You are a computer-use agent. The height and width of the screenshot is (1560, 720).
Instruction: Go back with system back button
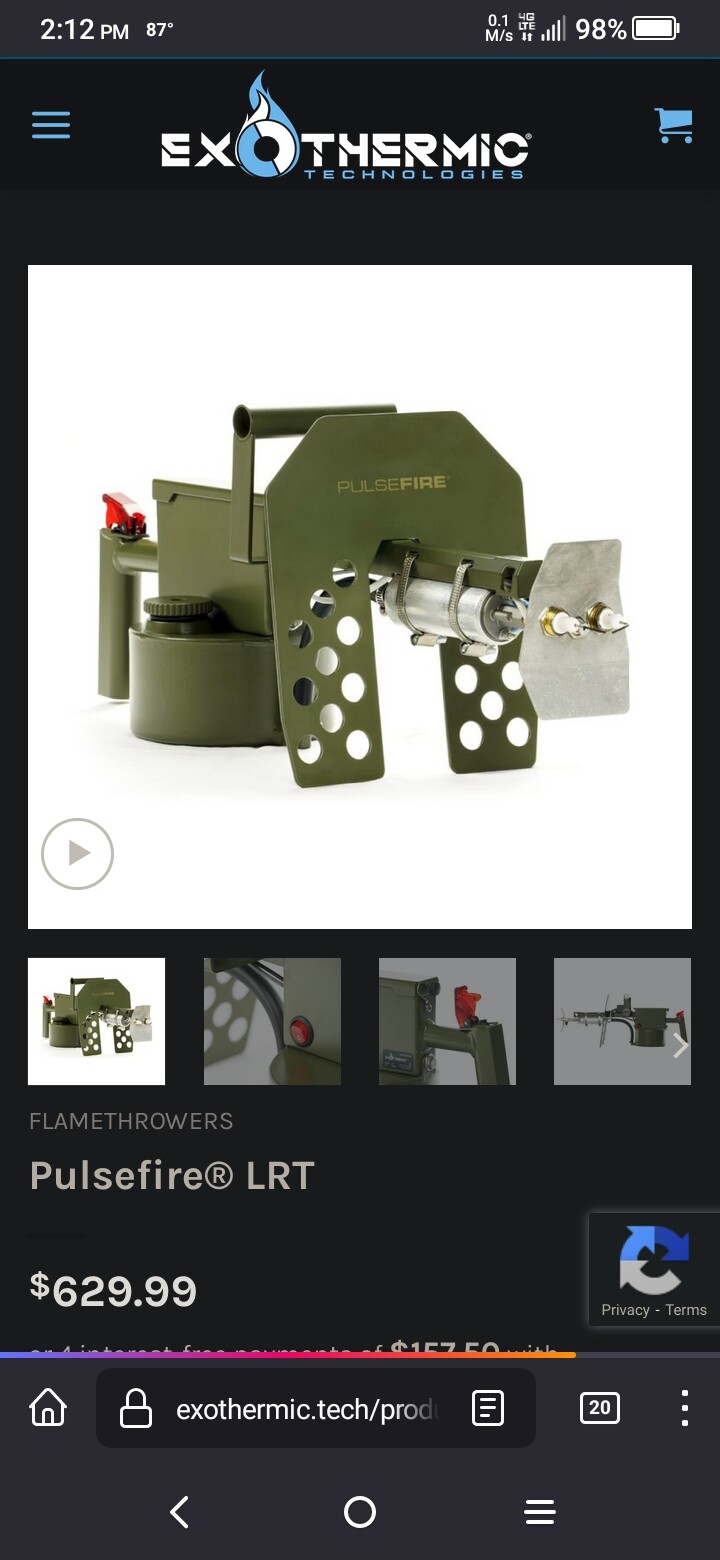pyautogui.click(x=180, y=1512)
